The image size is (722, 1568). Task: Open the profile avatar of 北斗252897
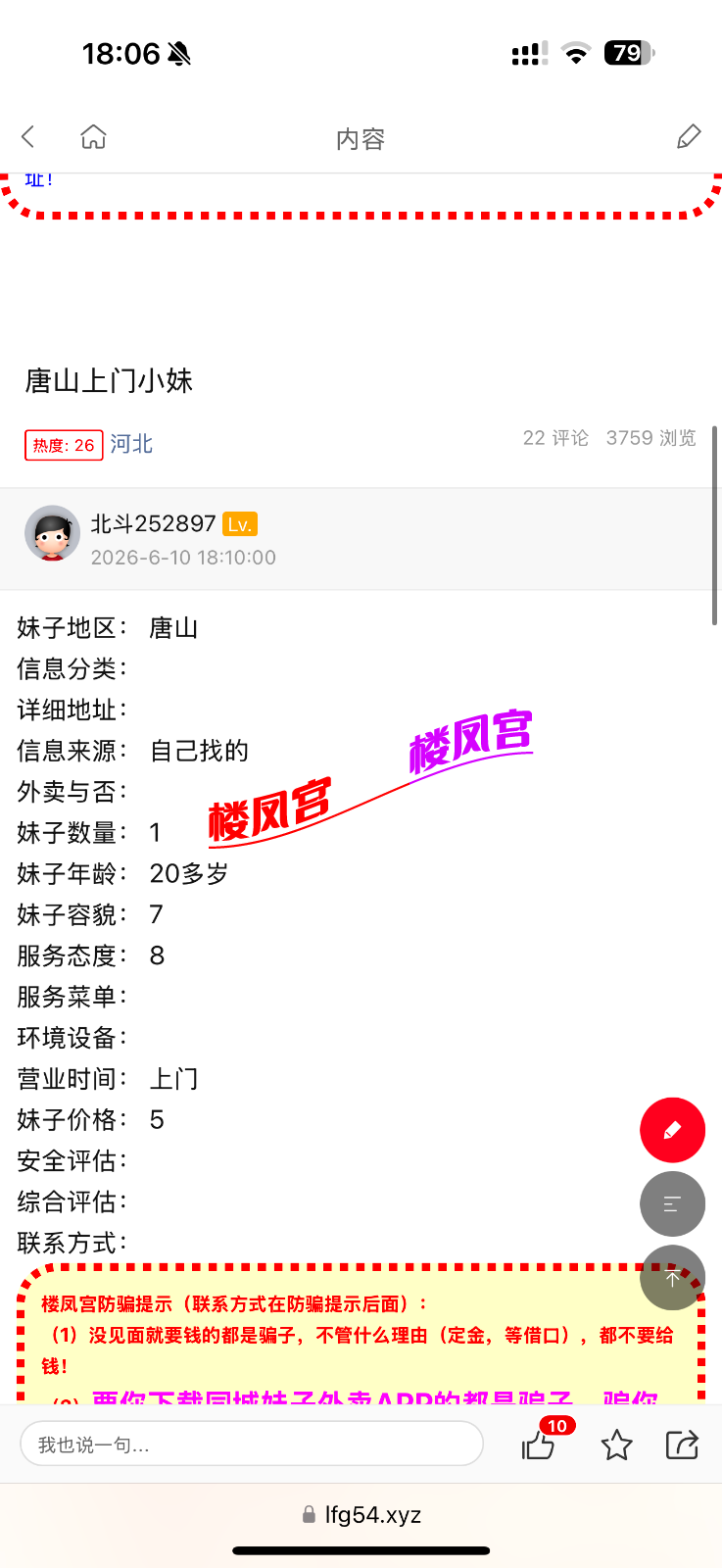(x=52, y=533)
